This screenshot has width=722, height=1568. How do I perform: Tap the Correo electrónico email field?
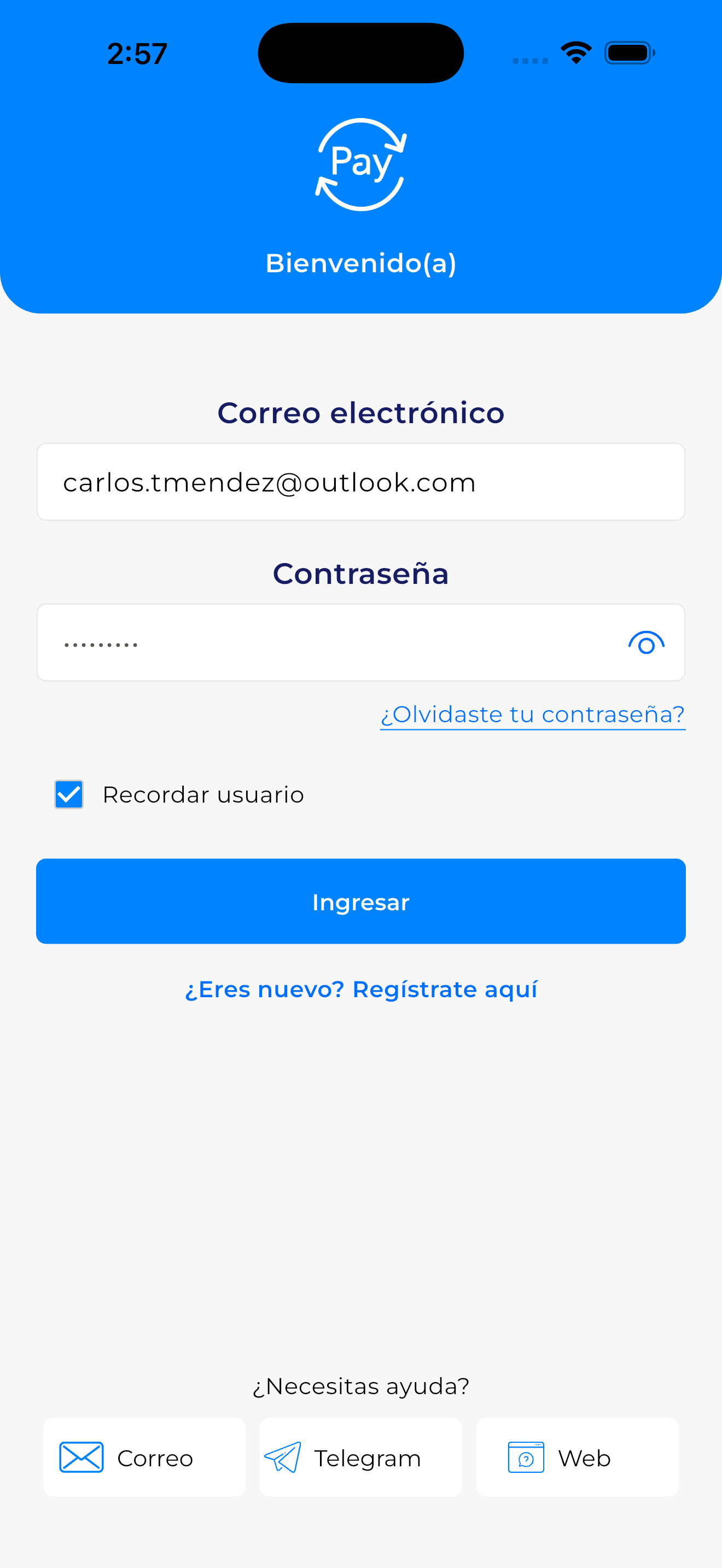tap(360, 482)
